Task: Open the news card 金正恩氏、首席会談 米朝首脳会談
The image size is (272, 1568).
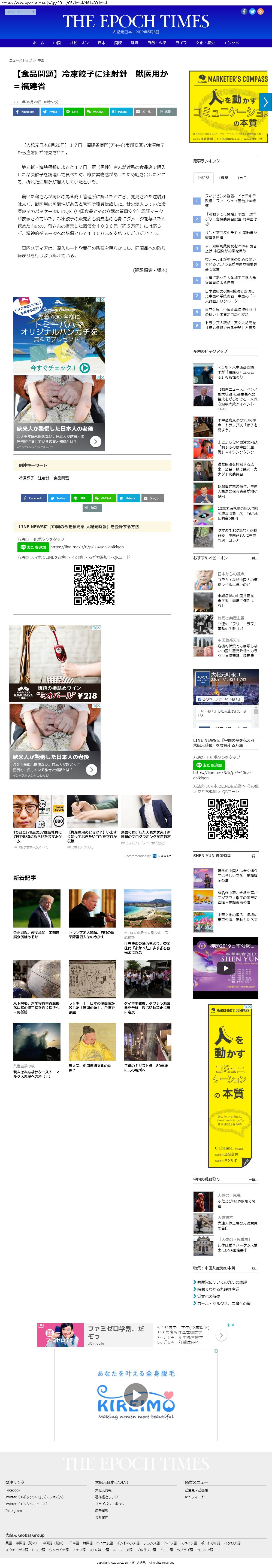Action: [x=37, y=934]
